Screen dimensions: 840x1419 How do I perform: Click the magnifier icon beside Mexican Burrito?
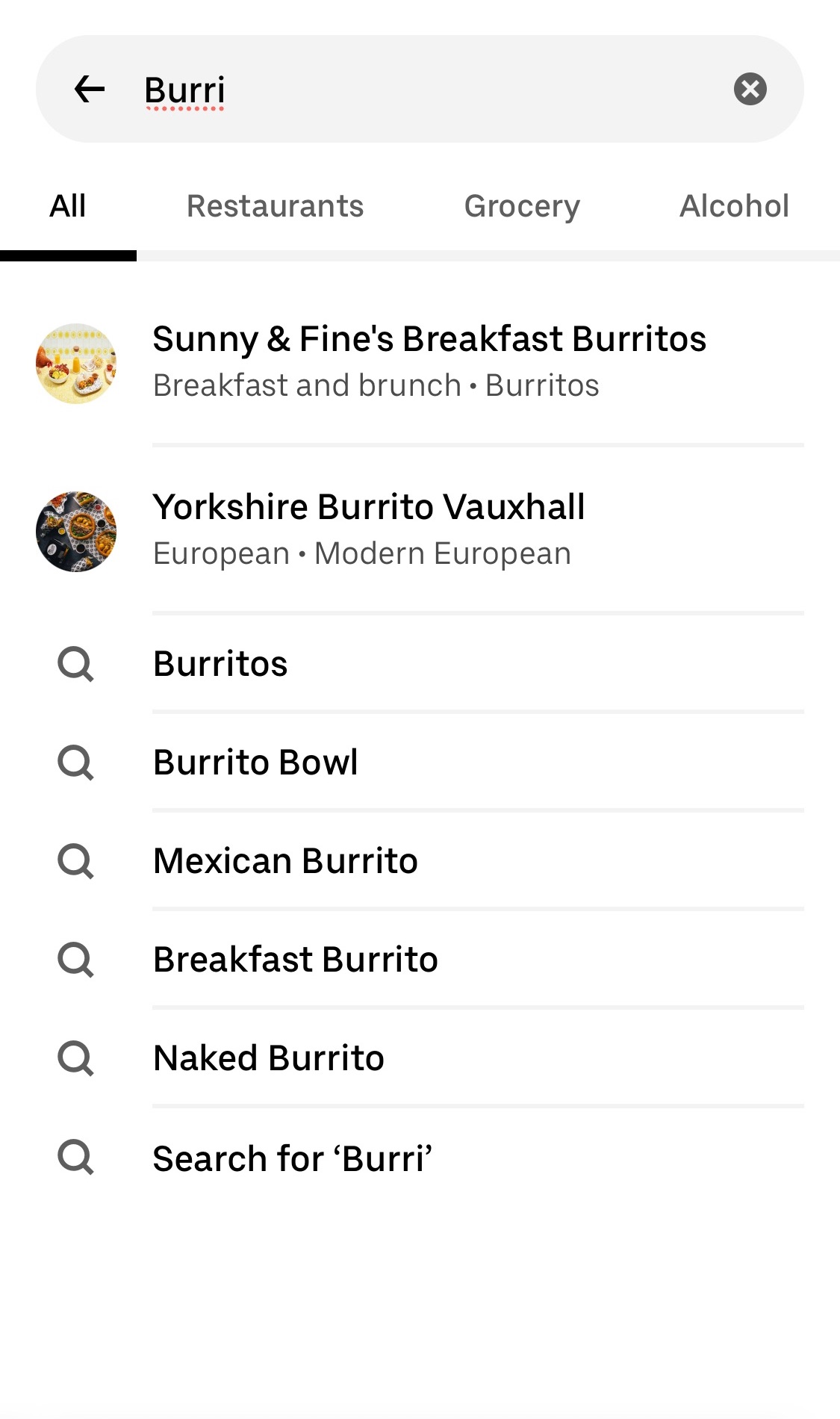pos(75,861)
